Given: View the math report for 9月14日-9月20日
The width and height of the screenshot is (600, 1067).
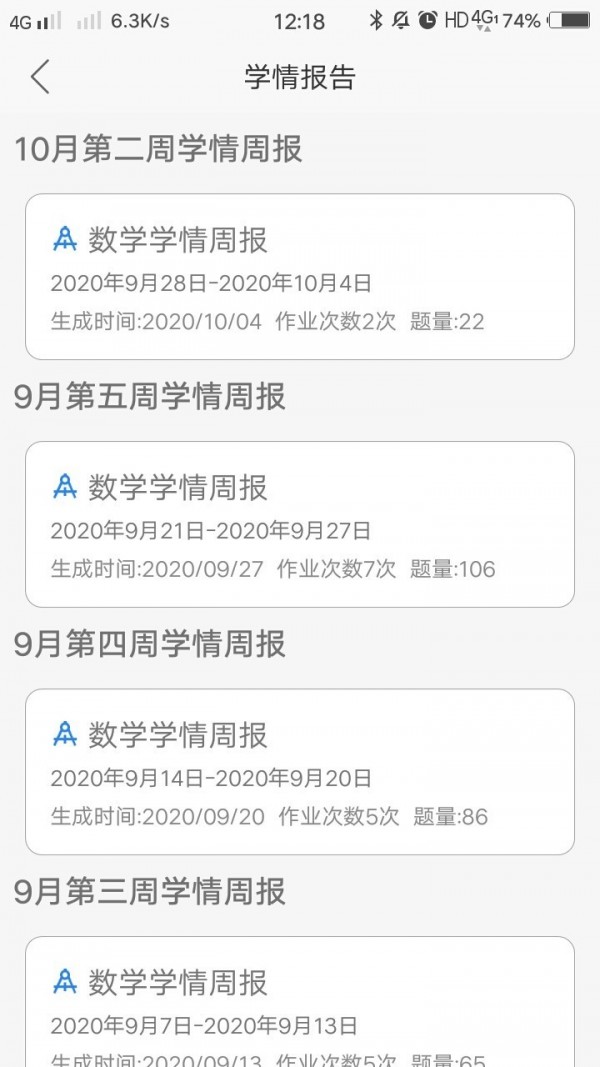Looking at the screenshot, I should [x=299, y=772].
